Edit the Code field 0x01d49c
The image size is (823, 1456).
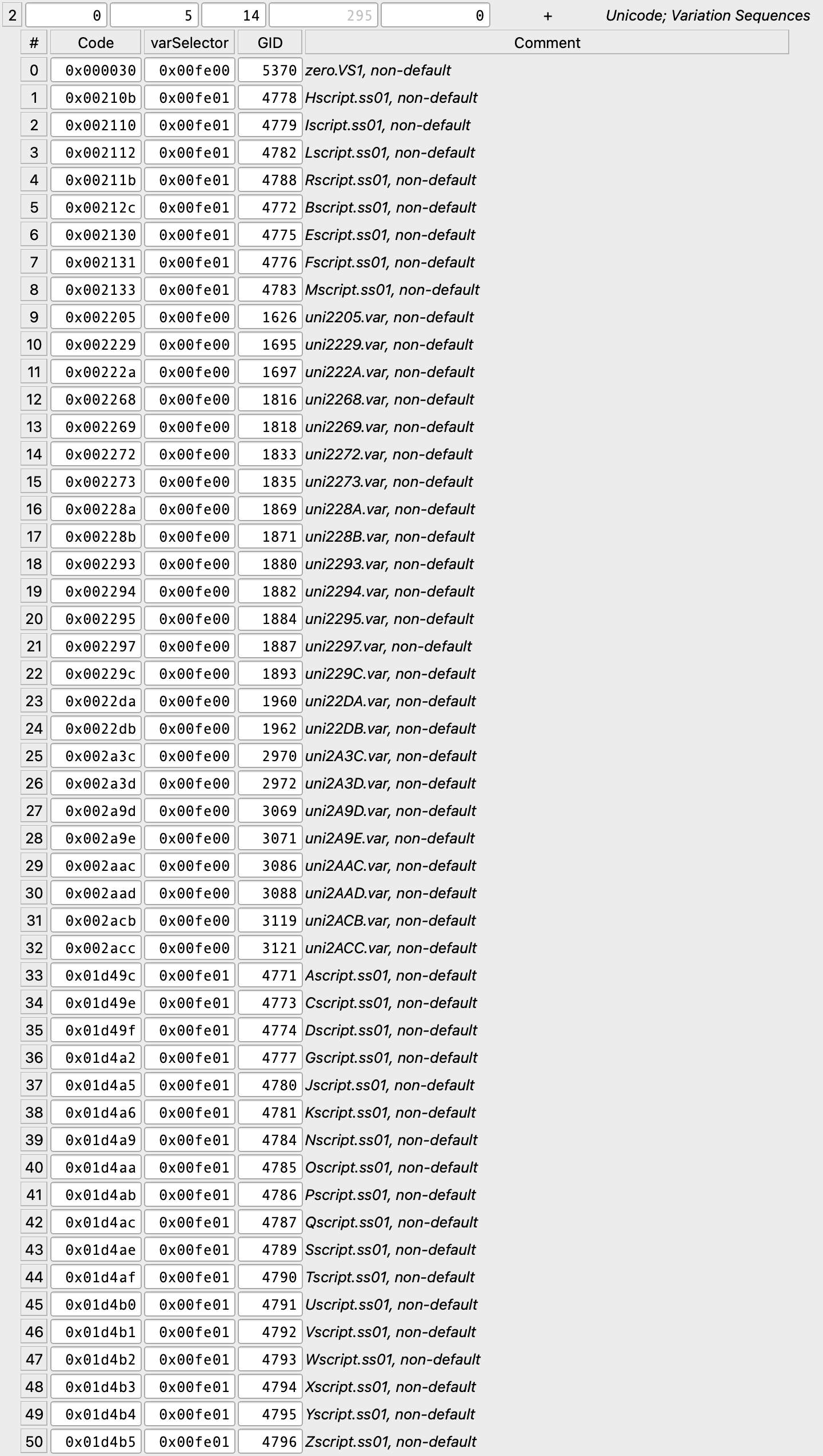click(95, 975)
